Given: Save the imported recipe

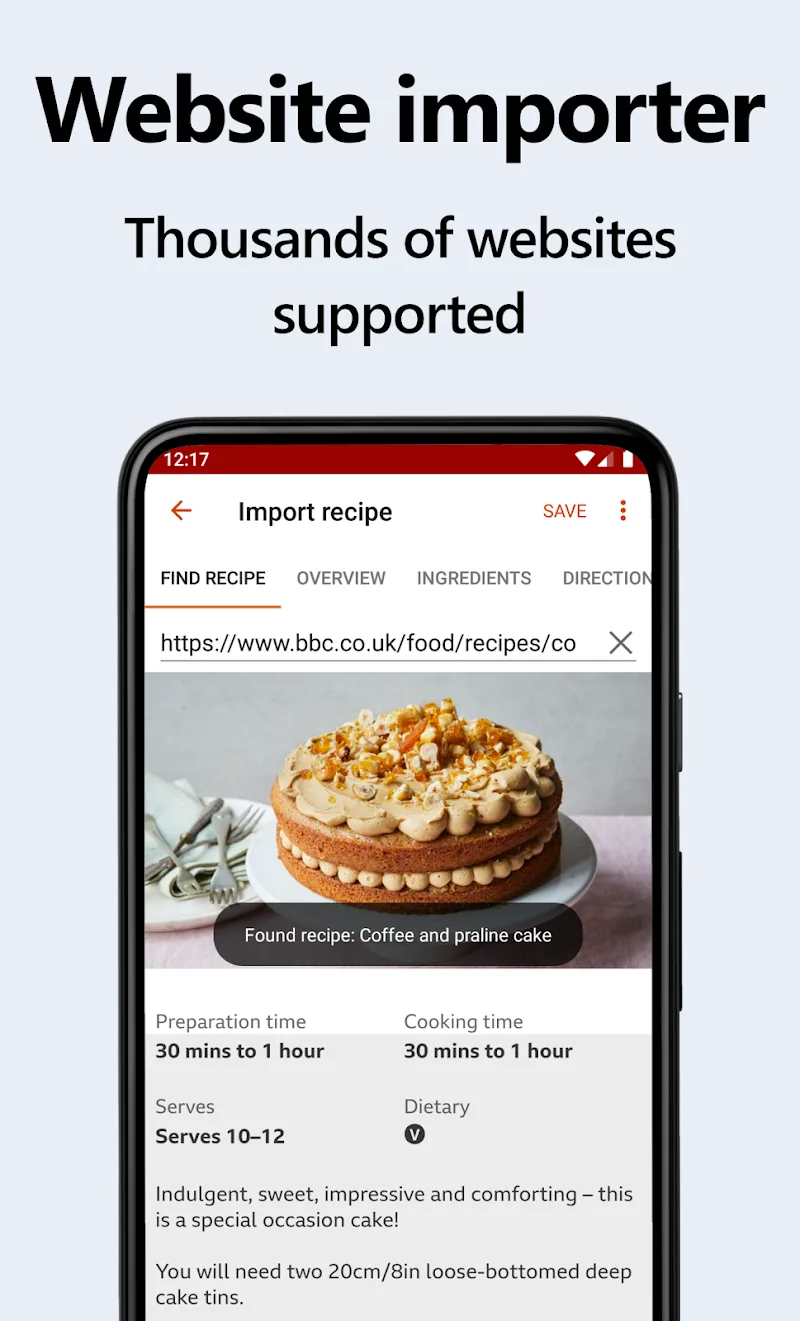Looking at the screenshot, I should tap(564, 510).
